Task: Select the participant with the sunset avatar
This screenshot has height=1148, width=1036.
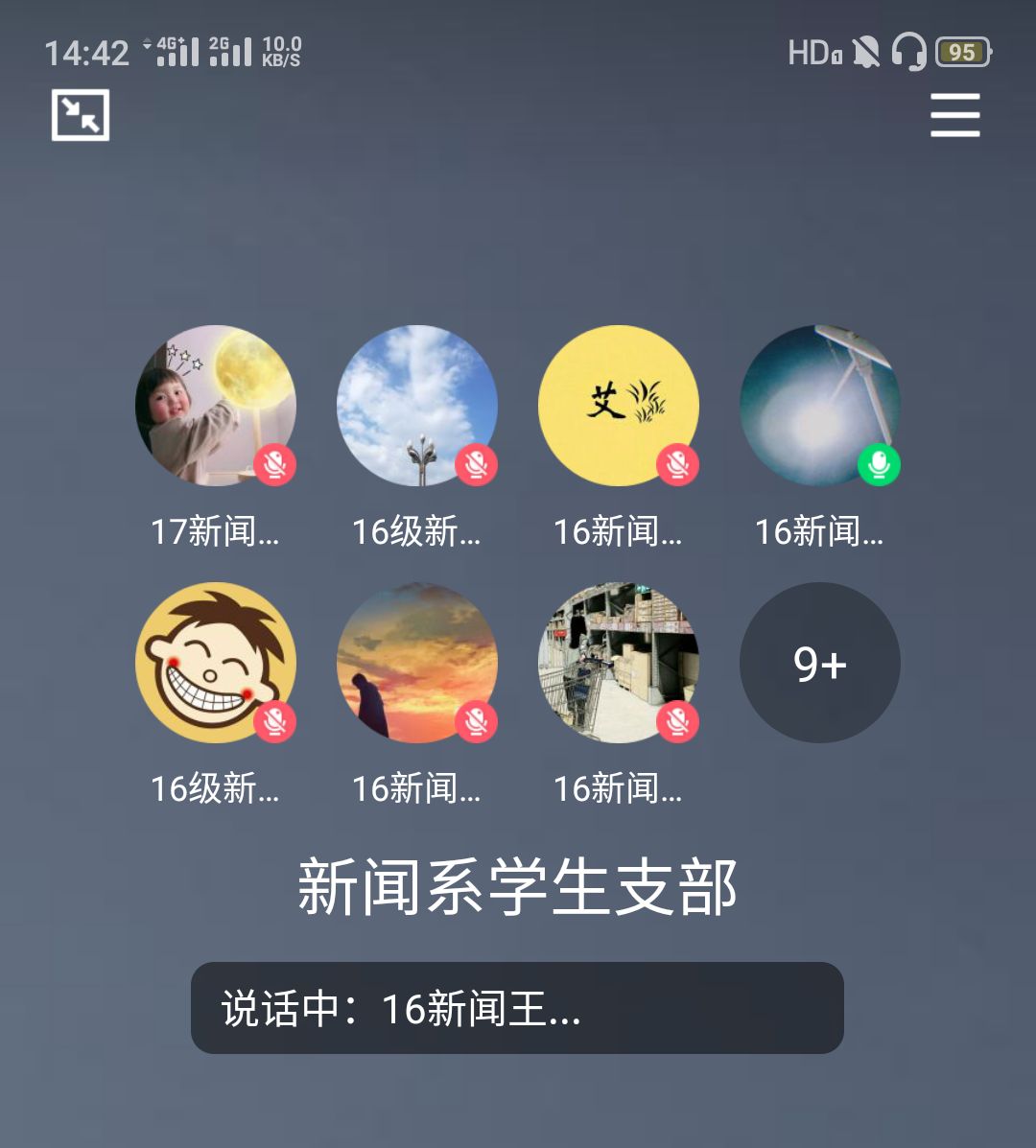Action: 417,663
